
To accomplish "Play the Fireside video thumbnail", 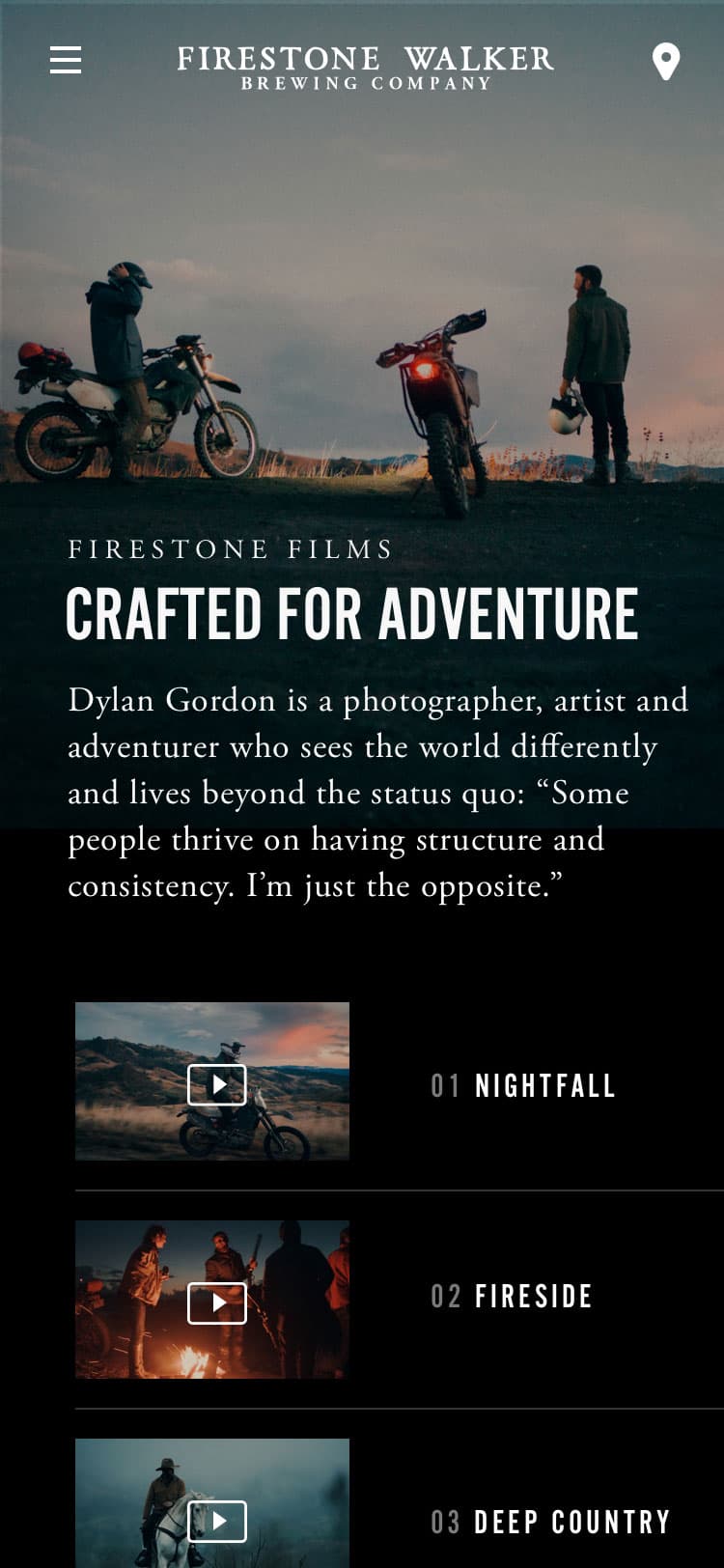I will (216, 1302).
